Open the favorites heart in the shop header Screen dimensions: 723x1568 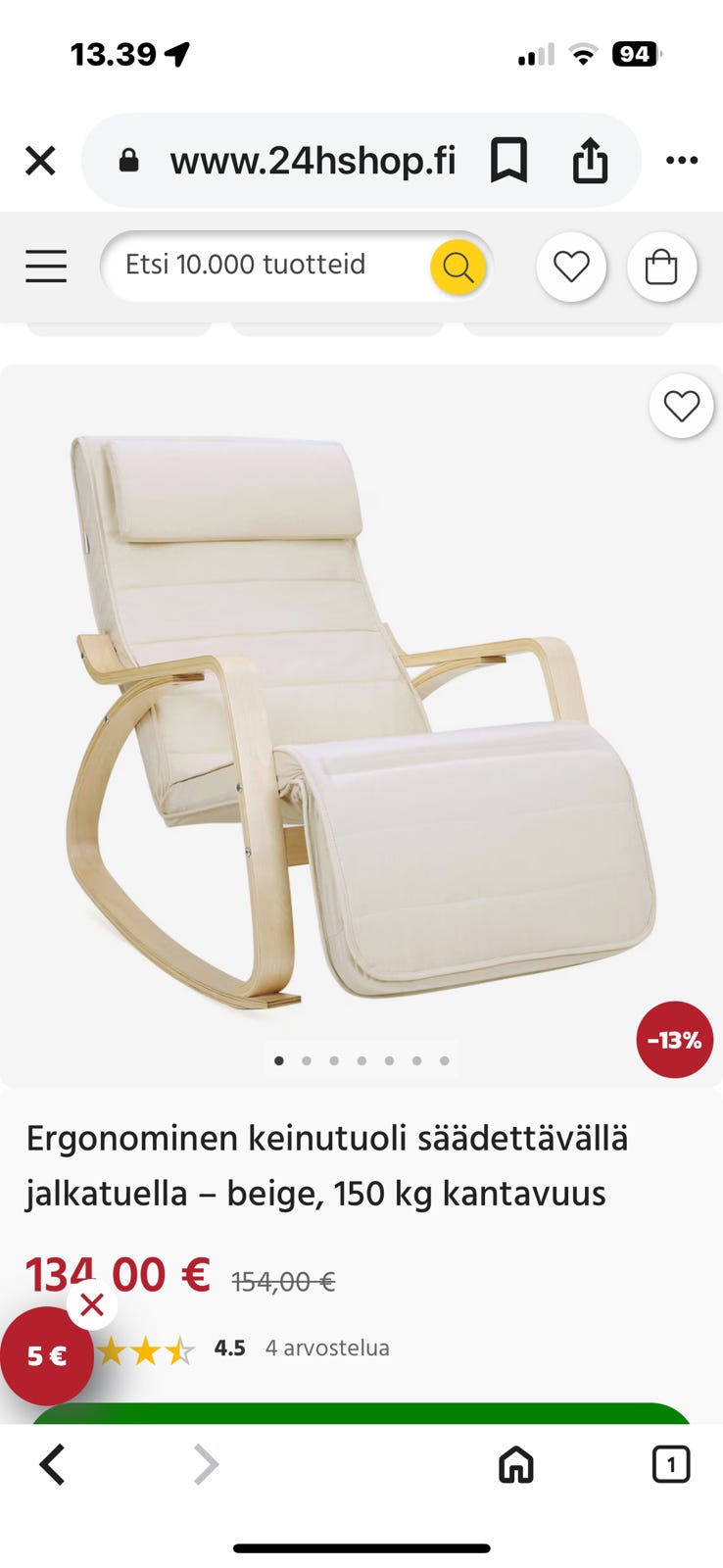571,267
